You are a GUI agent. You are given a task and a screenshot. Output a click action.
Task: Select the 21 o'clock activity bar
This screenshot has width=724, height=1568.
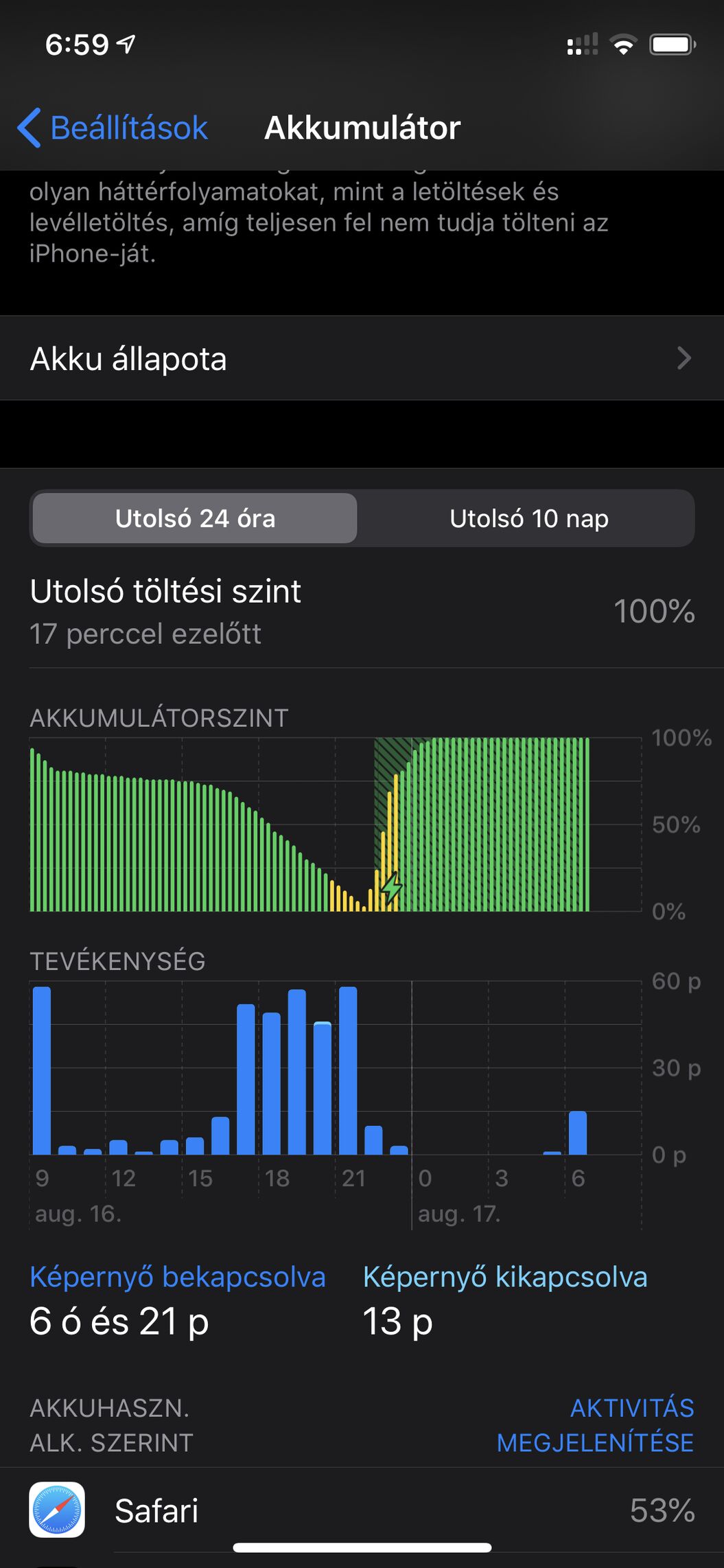348,1070
